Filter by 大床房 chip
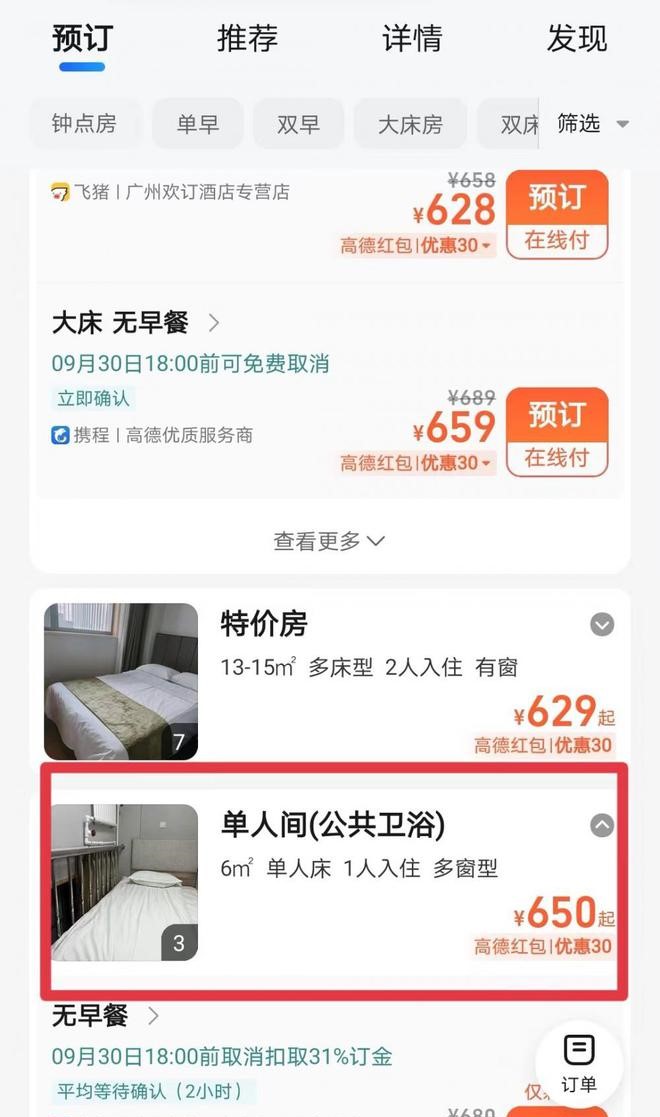The image size is (660, 1117). point(410,124)
